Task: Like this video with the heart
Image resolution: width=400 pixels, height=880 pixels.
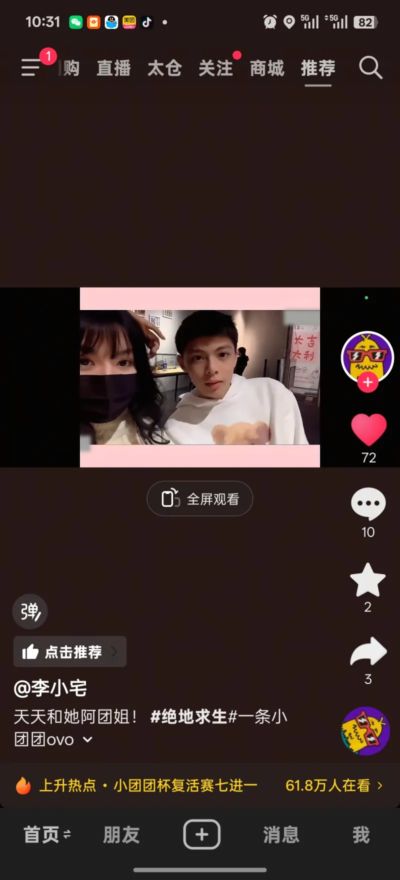Action: pos(369,430)
